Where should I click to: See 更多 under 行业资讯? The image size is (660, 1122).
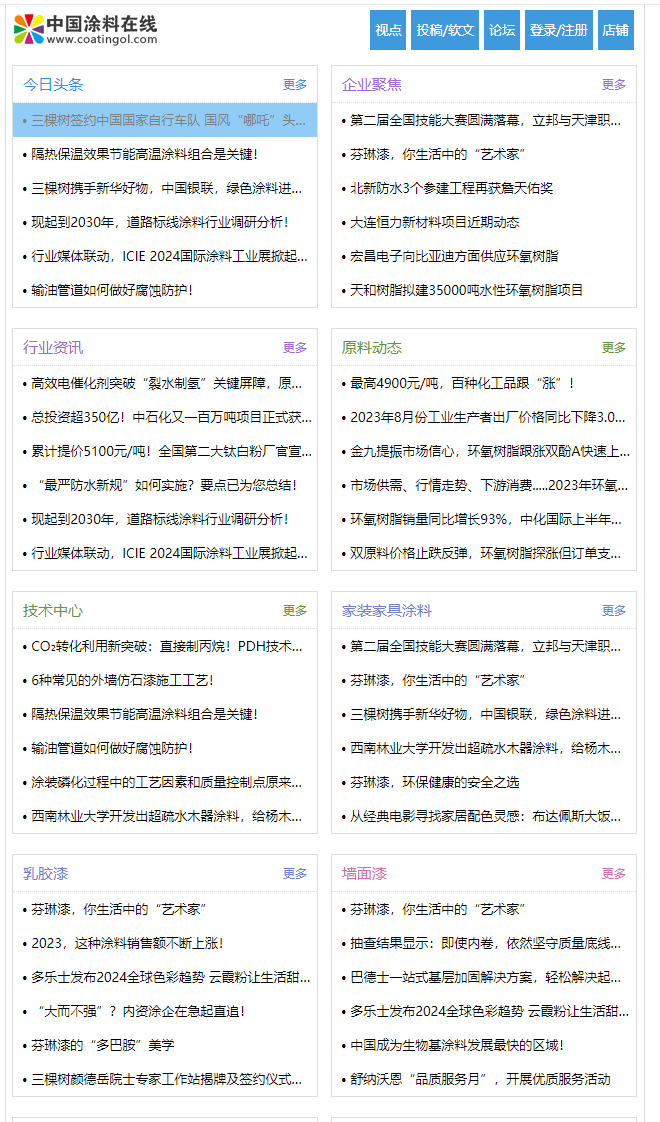pyautogui.click(x=295, y=348)
